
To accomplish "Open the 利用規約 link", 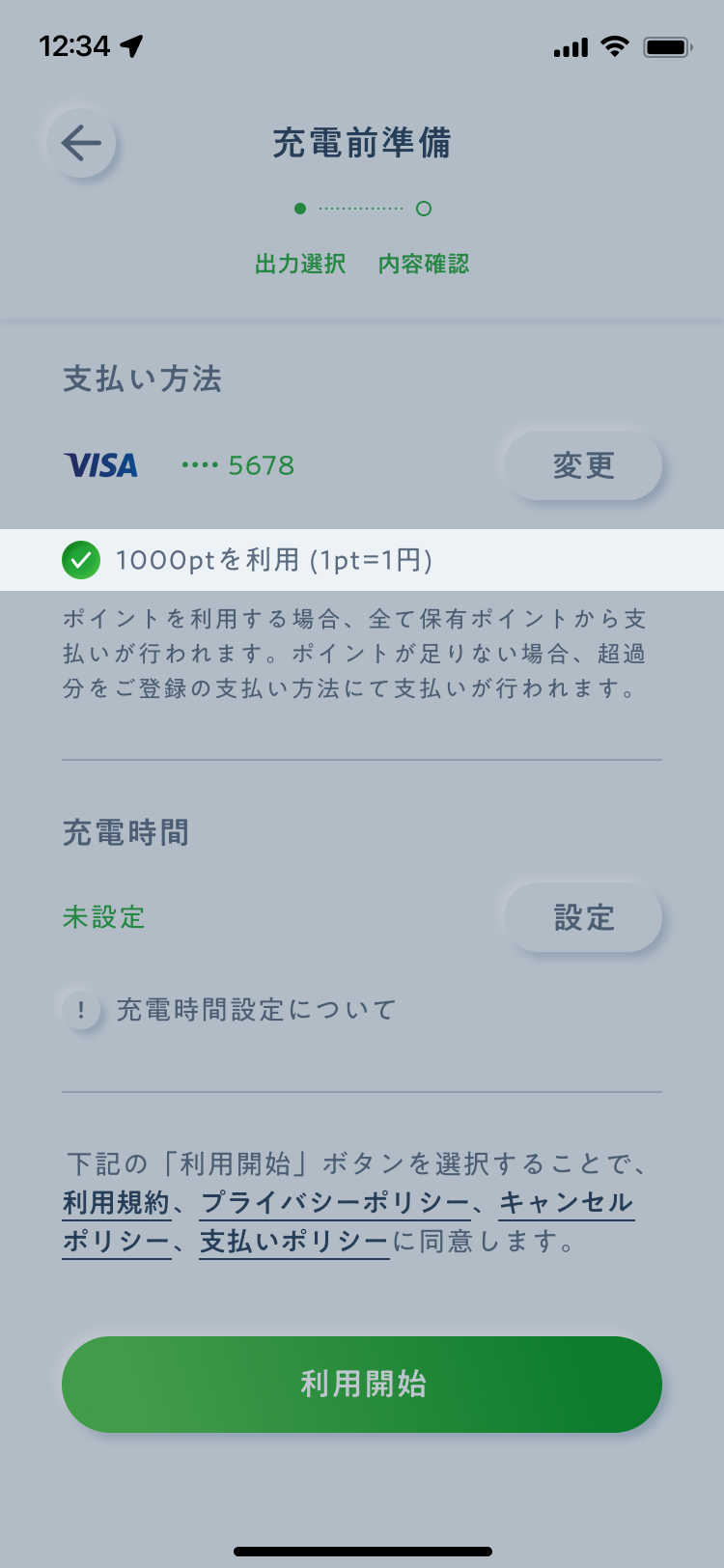I will click(x=116, y=1203).
